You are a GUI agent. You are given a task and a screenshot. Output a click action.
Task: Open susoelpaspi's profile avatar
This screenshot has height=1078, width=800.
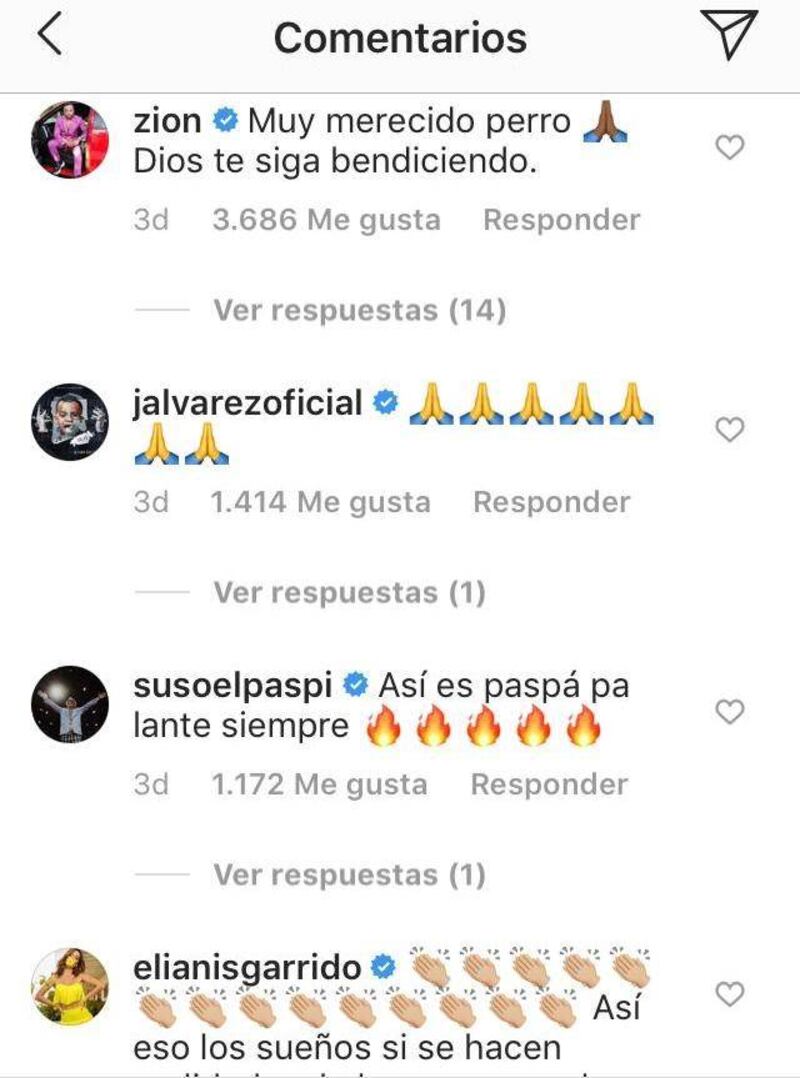click(x=70, y=704)
